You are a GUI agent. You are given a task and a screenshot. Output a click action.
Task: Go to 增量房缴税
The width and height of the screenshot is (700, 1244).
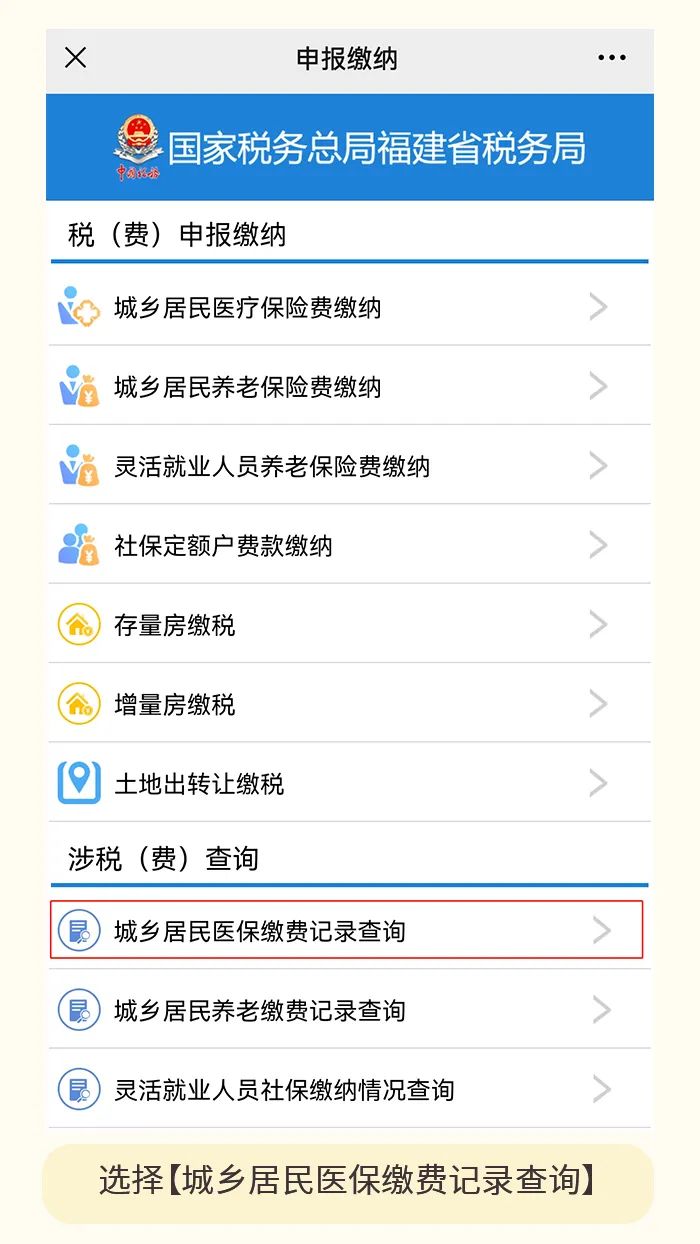(350, 703)
